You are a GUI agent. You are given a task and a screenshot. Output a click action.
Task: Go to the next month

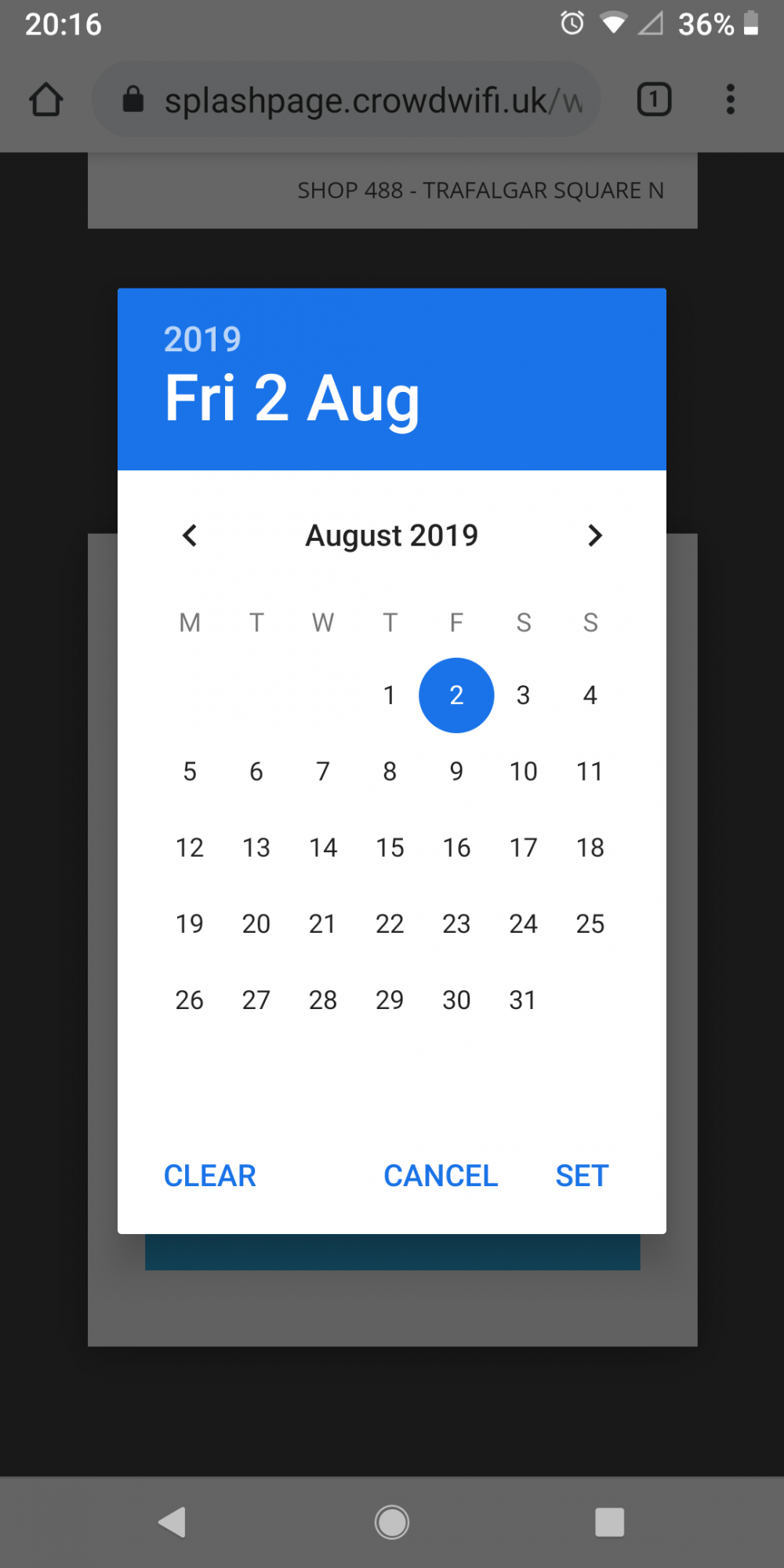(x=594, y=535)
